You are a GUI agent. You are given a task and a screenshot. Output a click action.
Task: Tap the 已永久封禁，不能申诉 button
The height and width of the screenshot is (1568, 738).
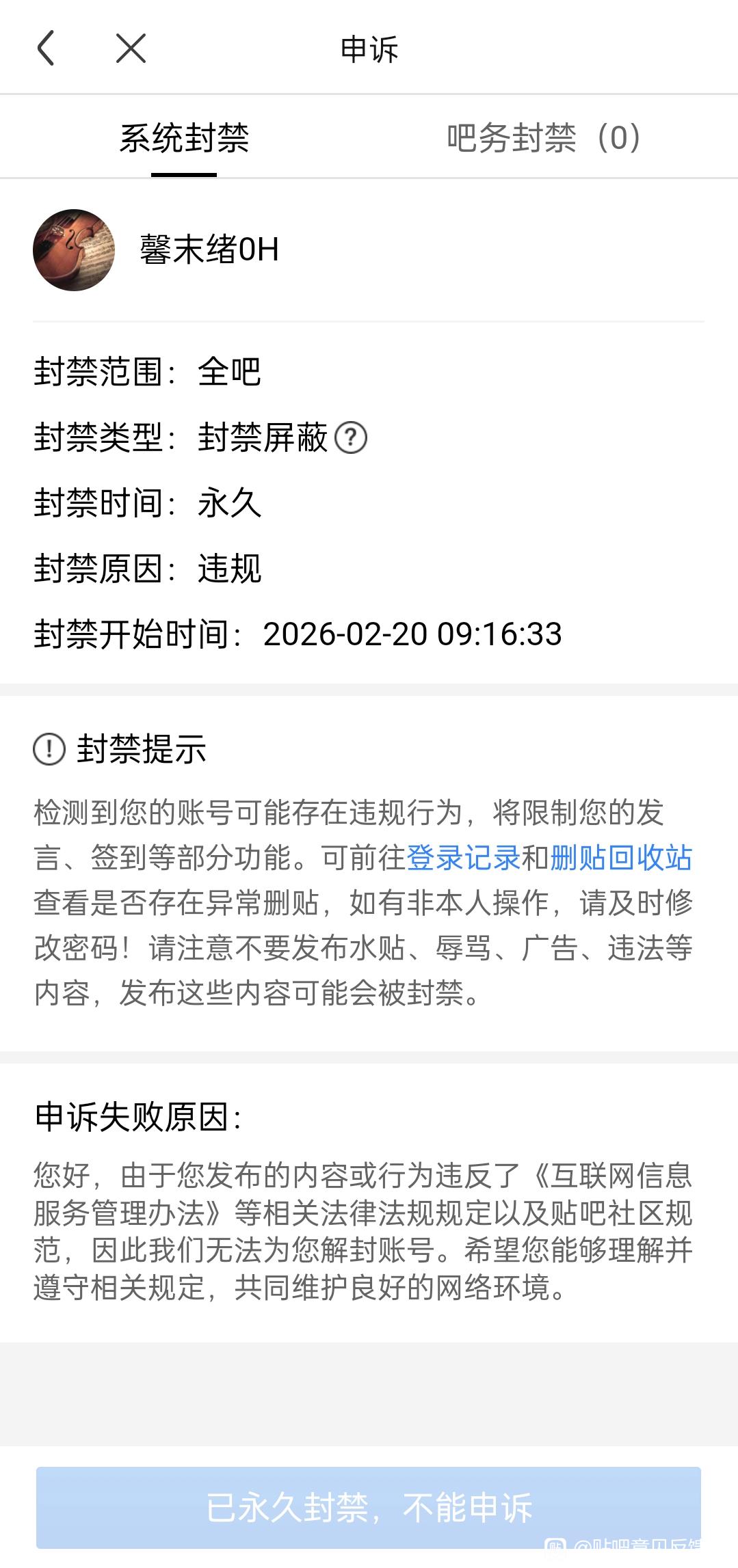tap(369, 1507)
